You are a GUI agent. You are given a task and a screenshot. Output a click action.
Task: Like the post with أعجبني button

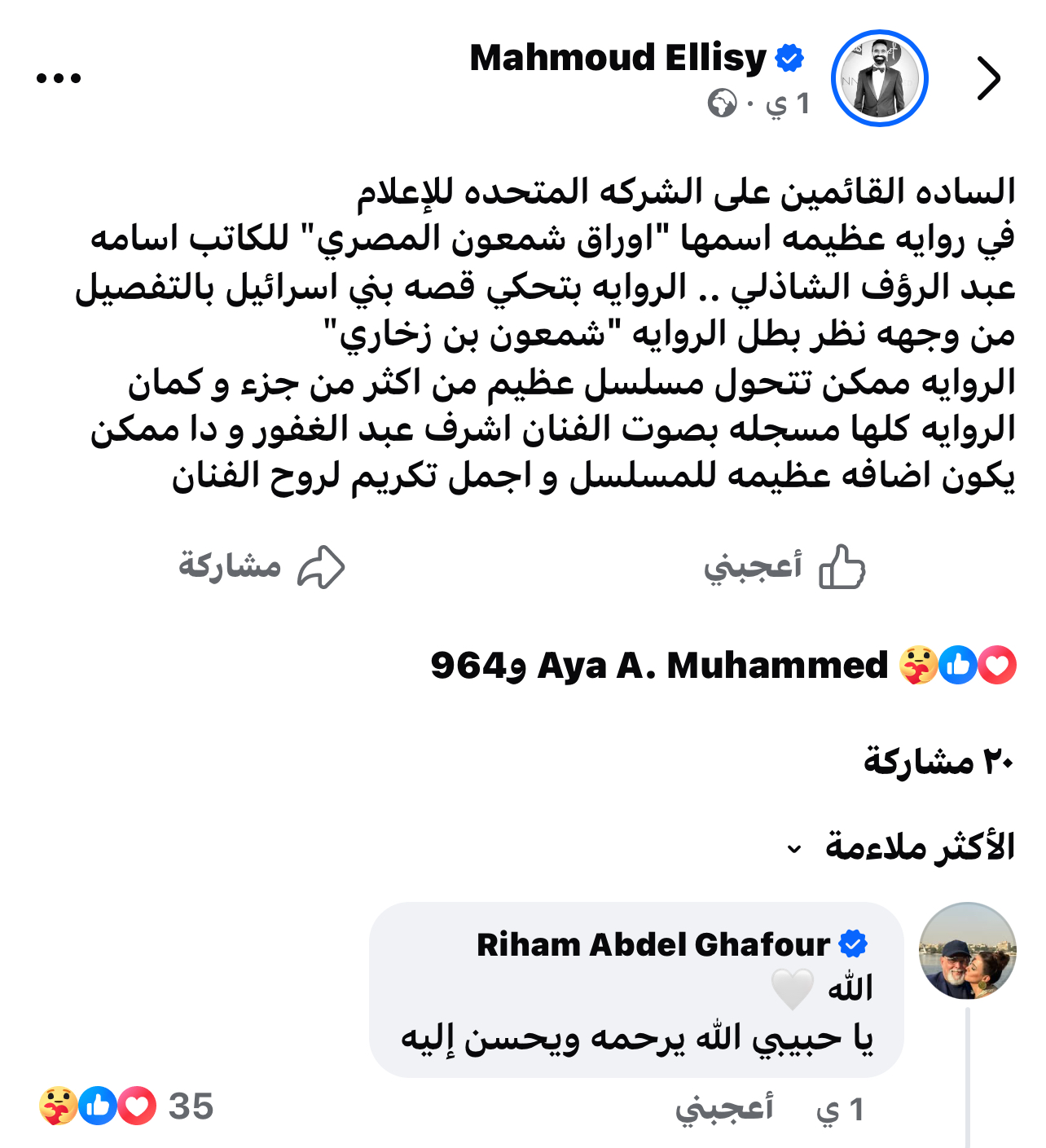(x=784, y=566)
